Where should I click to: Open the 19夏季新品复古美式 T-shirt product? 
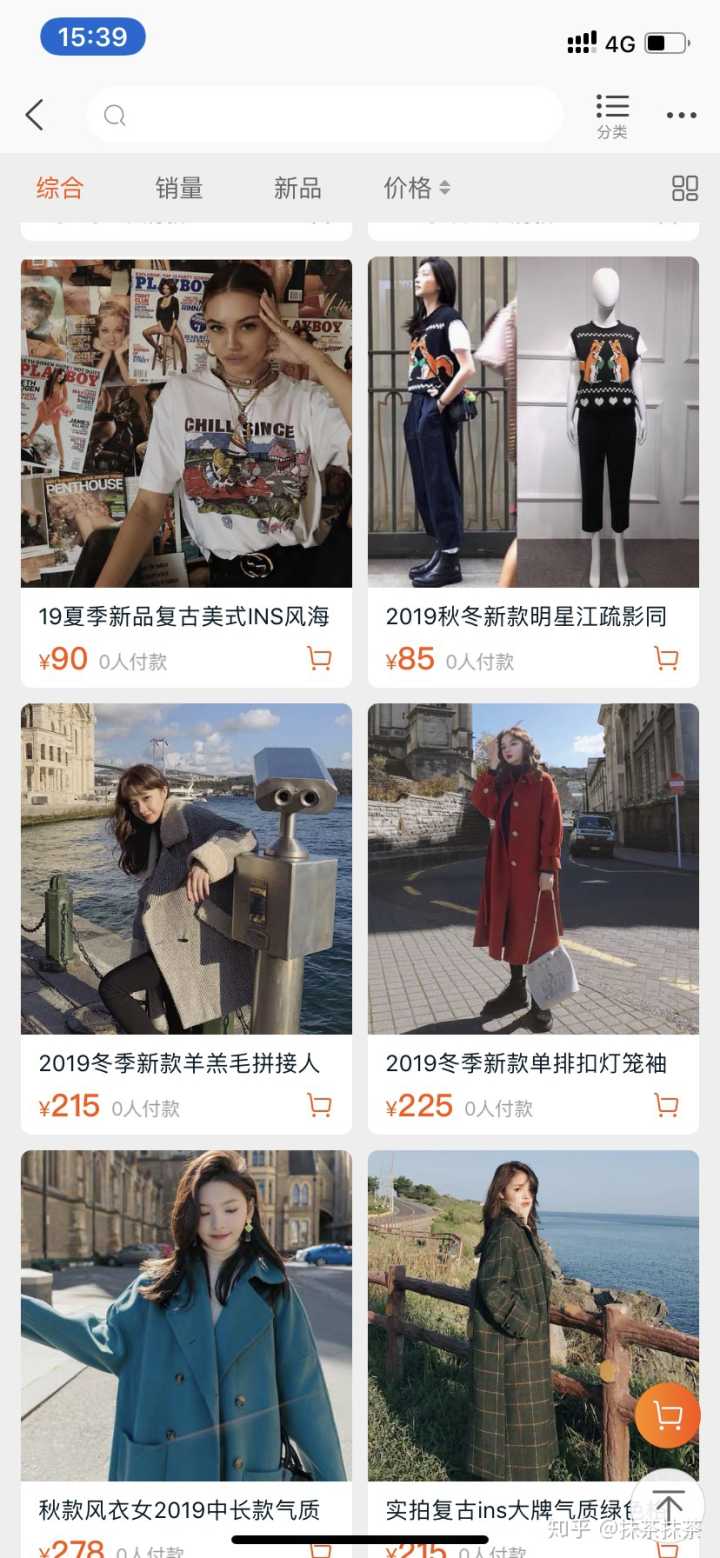(186, 422)
